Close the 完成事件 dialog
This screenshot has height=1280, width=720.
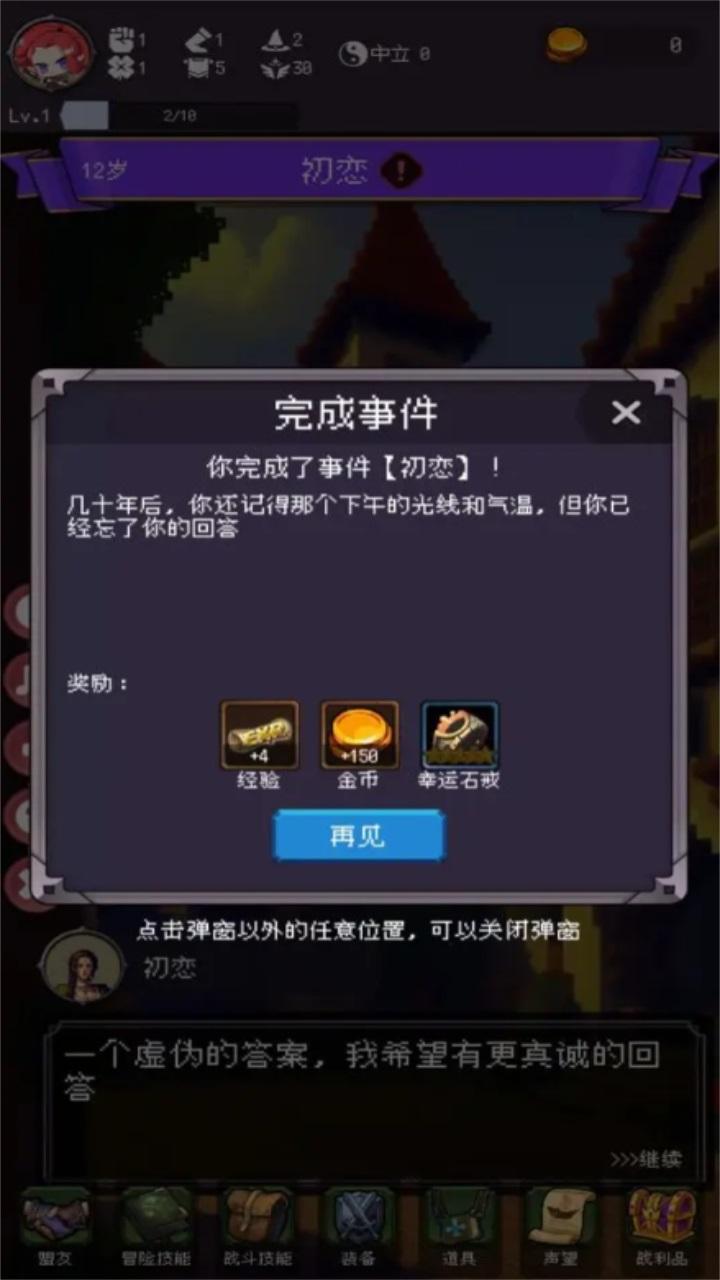[626, 412]
